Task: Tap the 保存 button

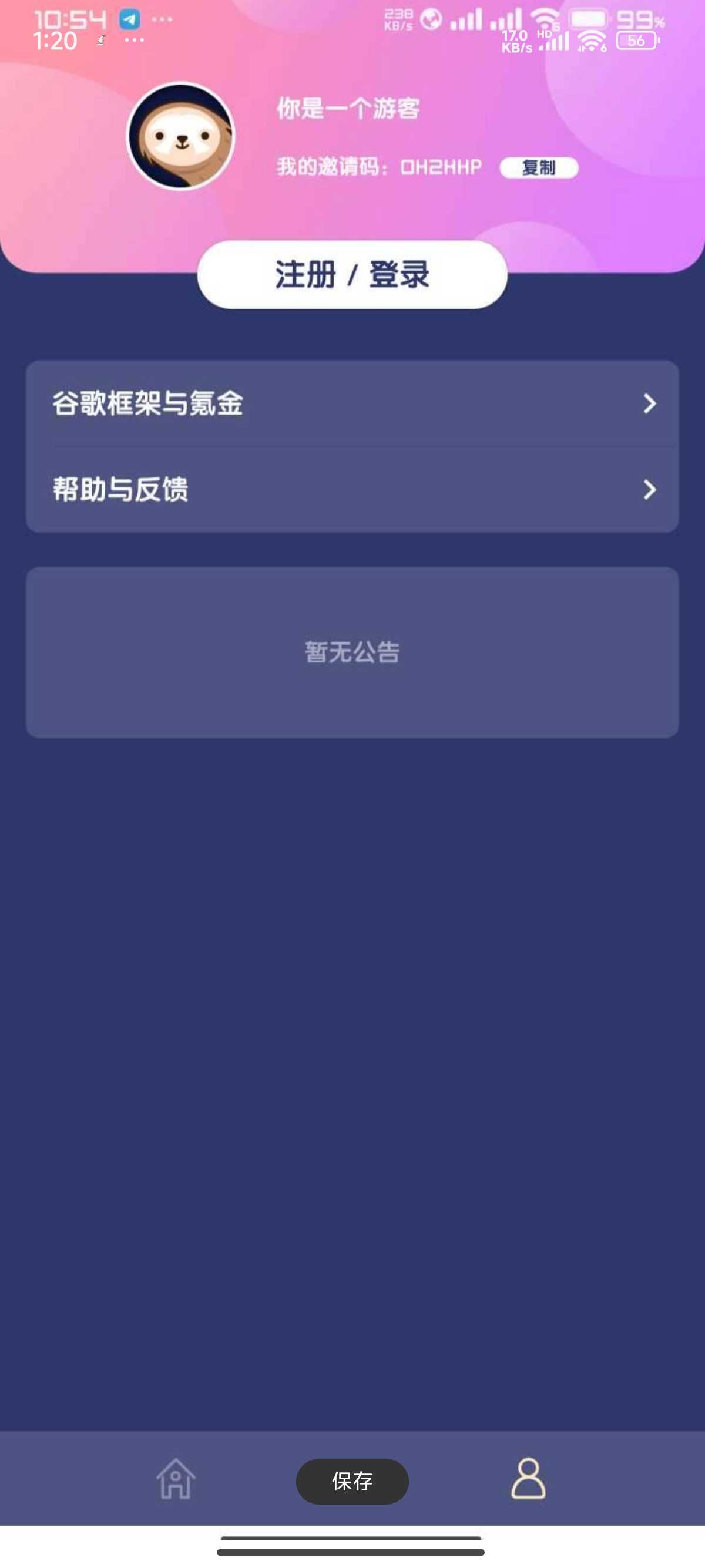Action: tap(352, 1481)
